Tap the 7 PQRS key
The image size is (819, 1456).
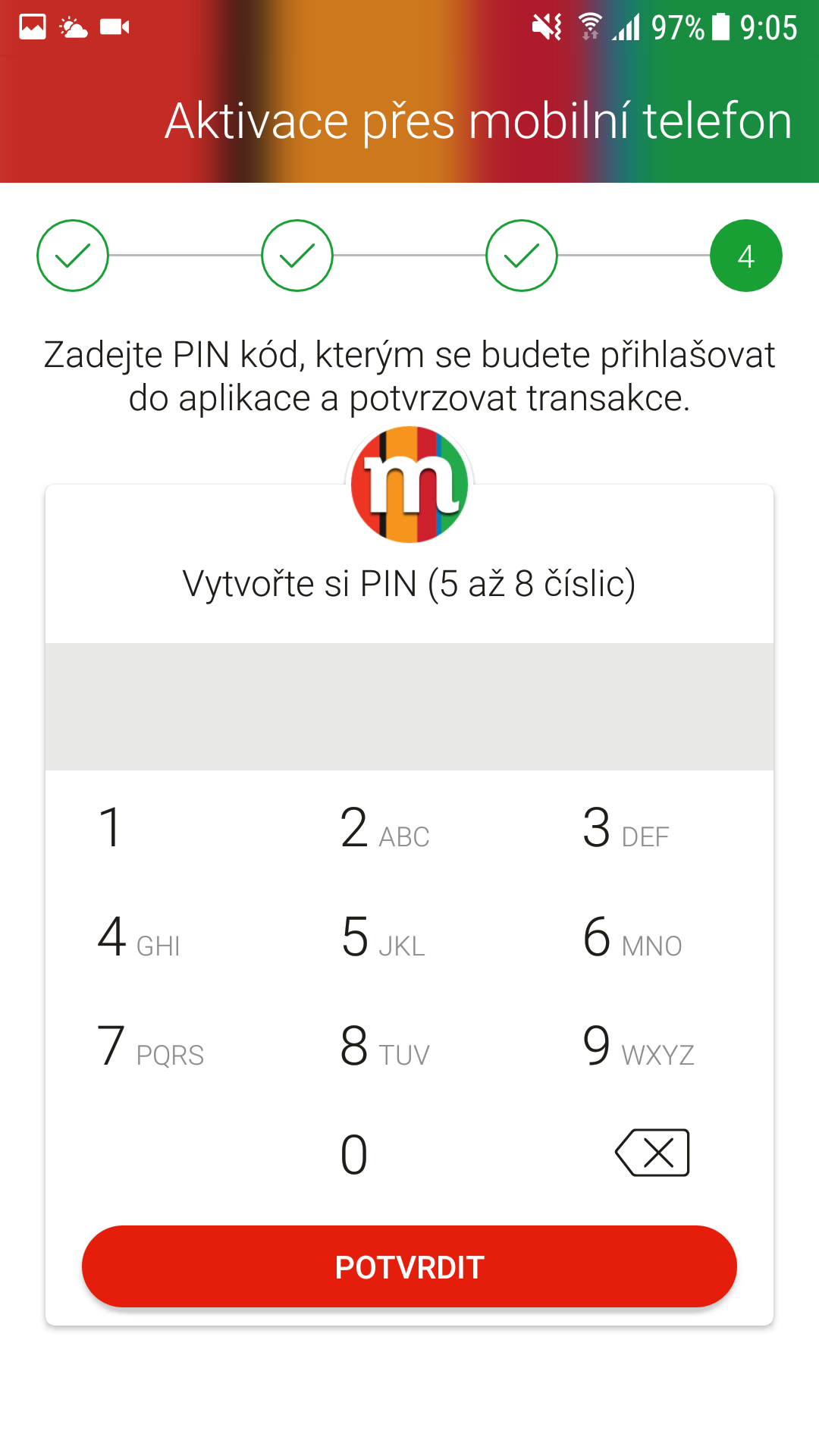pos(150,1047)
